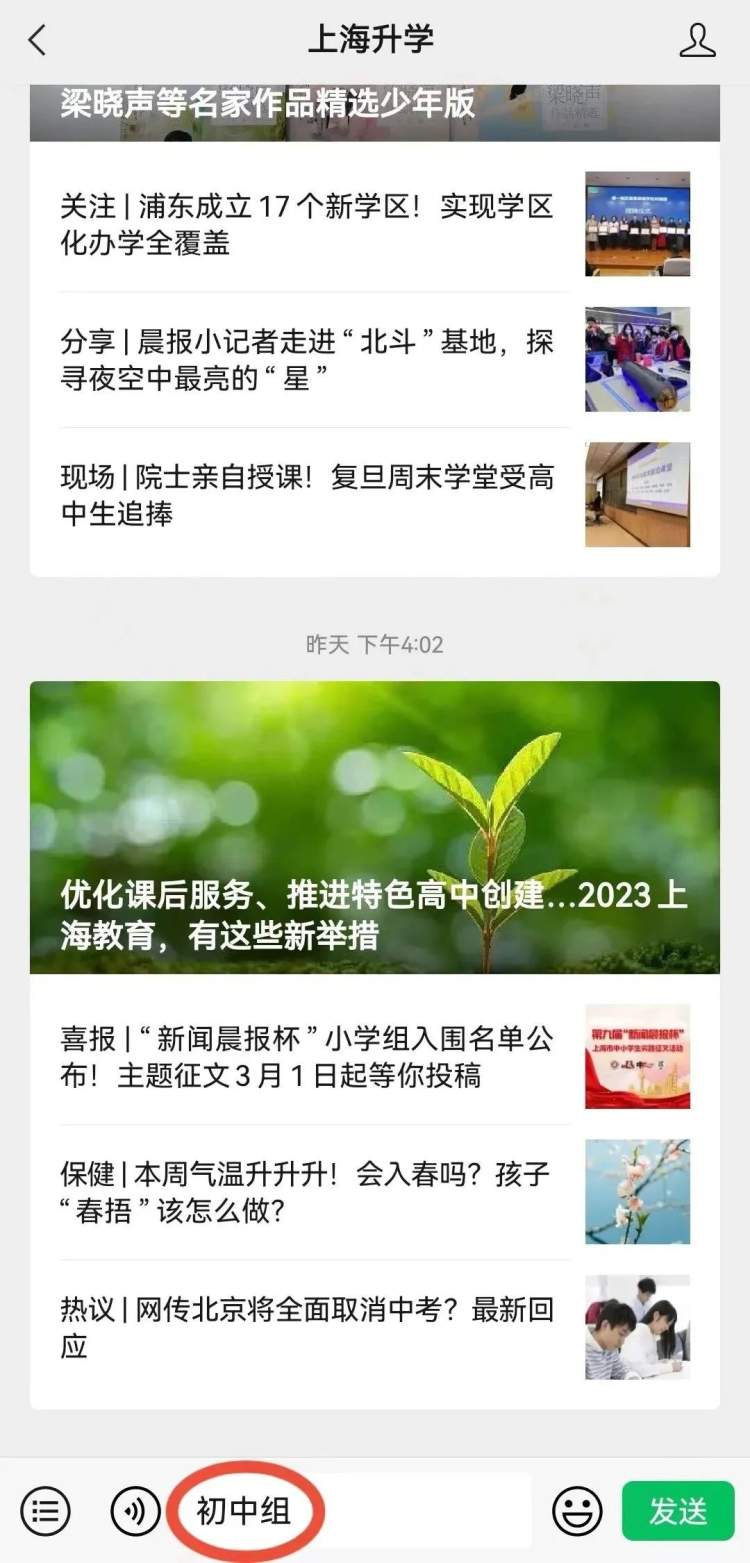The image size is (750, 1563).
Task: Switch to voice input mode
Action: [x=135, y=1510]
